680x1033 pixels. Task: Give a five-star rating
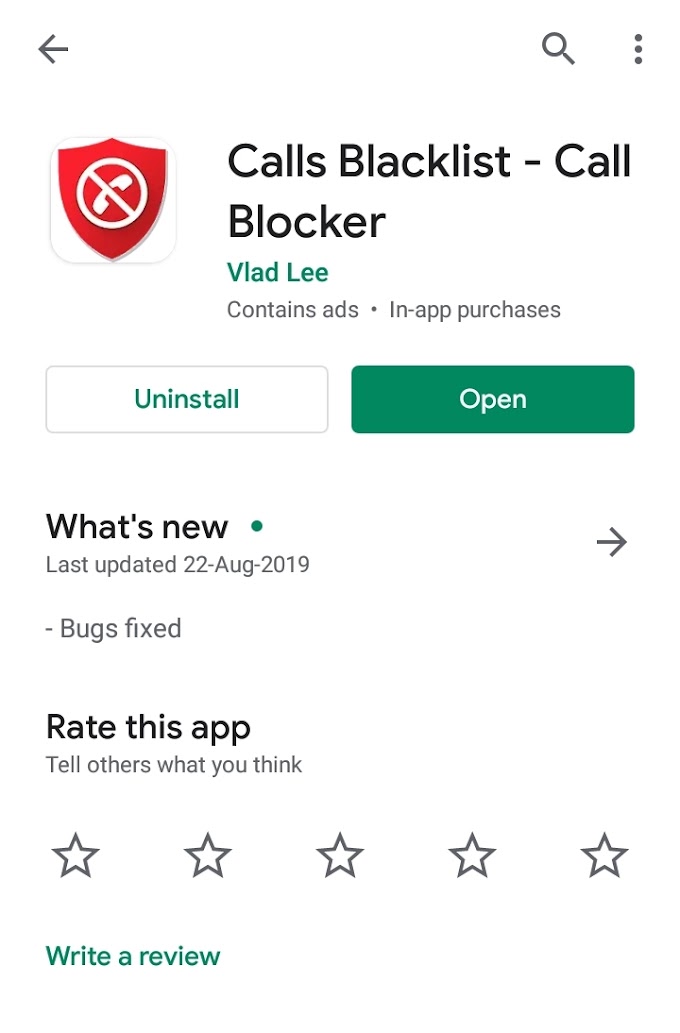(x=604, y=856)
